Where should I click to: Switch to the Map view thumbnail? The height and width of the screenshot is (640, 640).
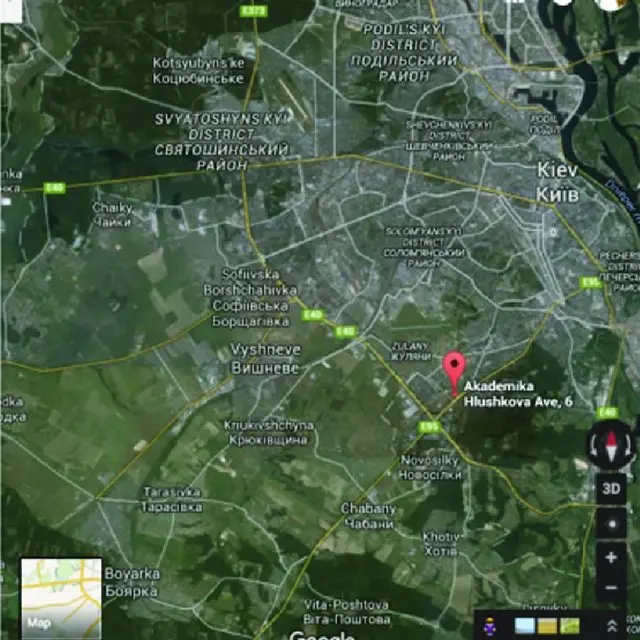click(61, 597)
